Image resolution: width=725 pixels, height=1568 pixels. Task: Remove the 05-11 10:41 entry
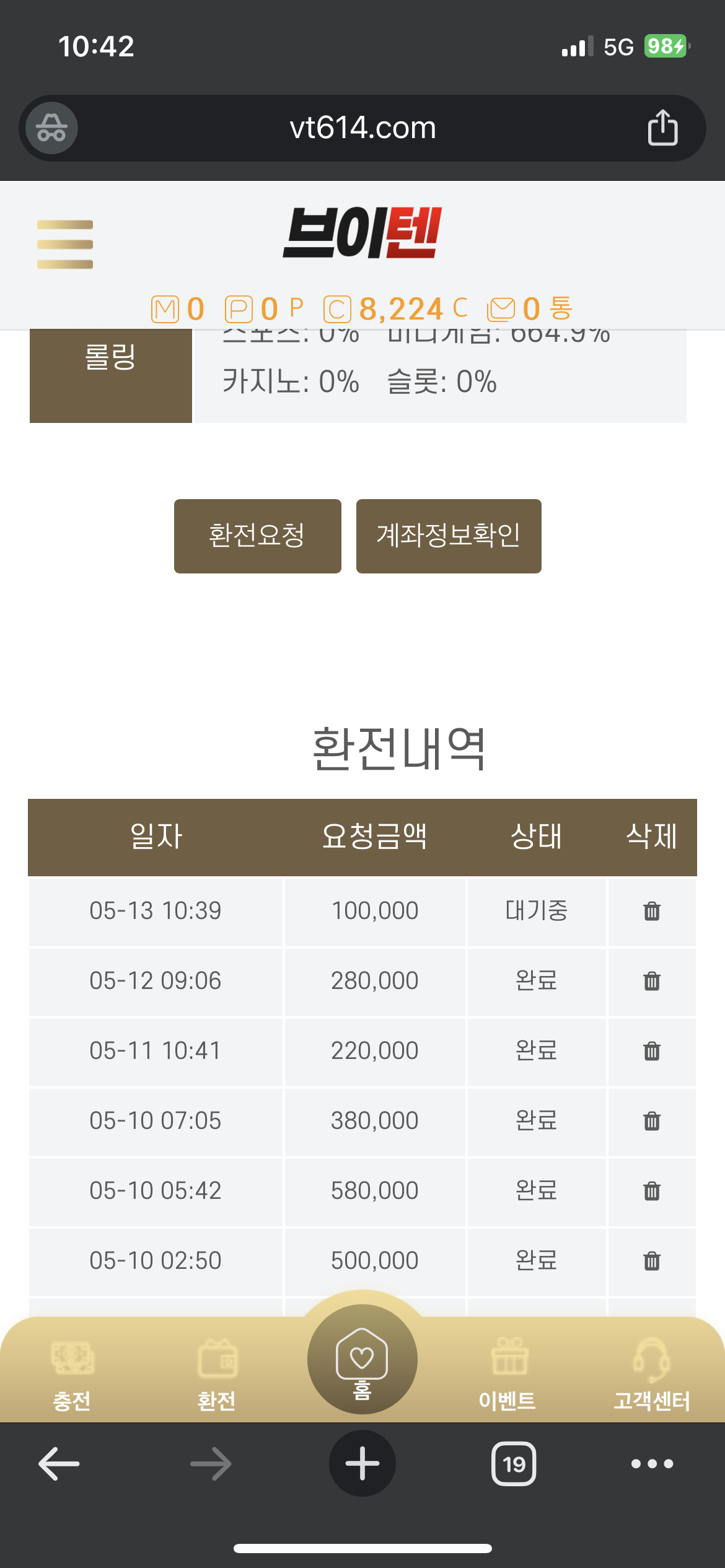click(x=652, y=1051)
